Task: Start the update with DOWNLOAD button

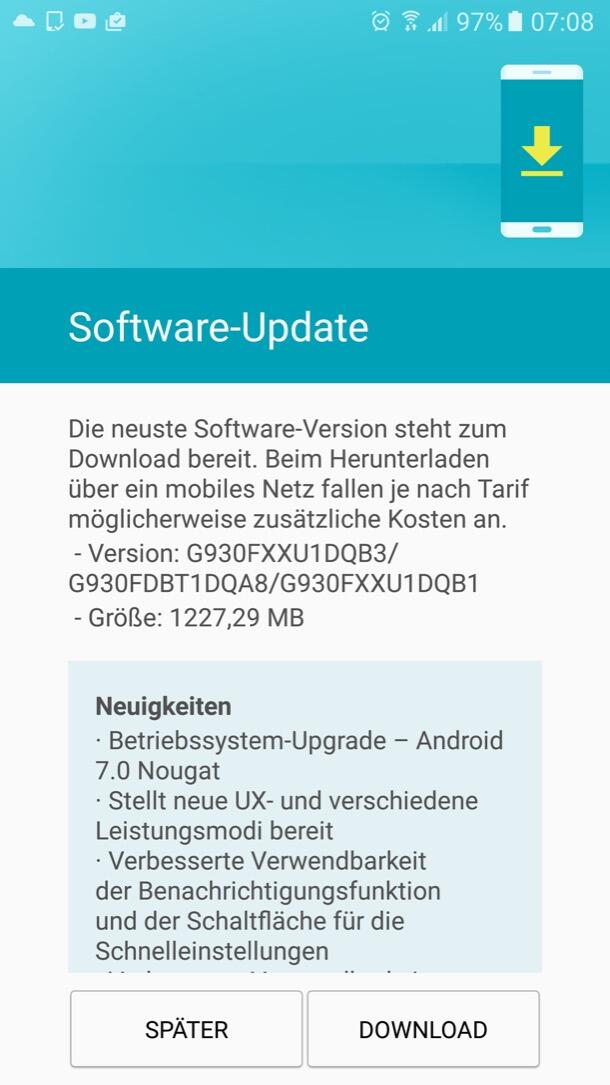Action: 423,1029
